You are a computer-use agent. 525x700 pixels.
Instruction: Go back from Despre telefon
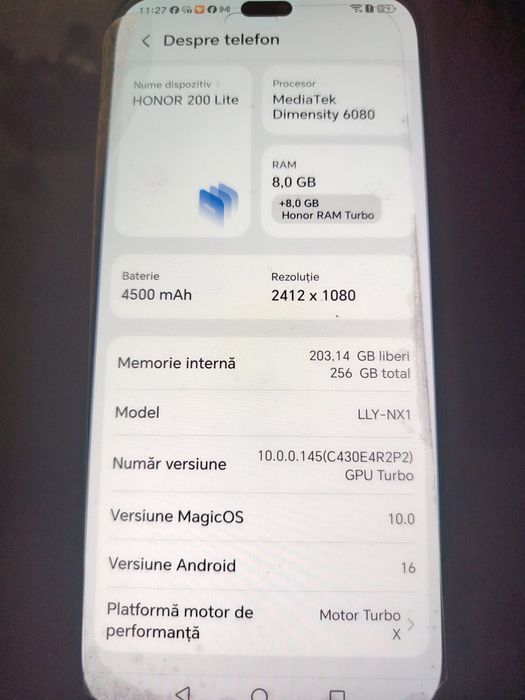pyautogui.click(x=146, y=41)
